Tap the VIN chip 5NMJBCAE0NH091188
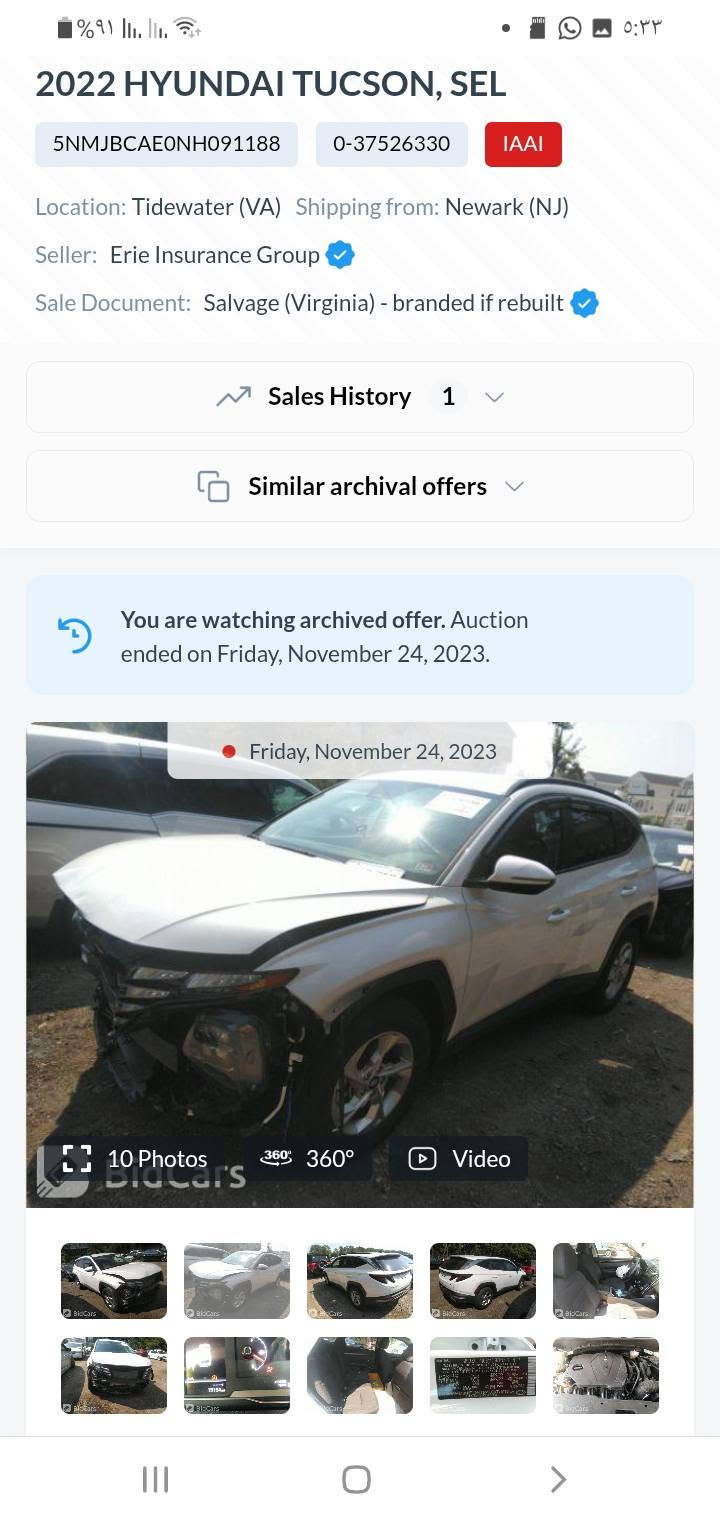The width and height of the screenshot is (720, 1520). point(166,144)
